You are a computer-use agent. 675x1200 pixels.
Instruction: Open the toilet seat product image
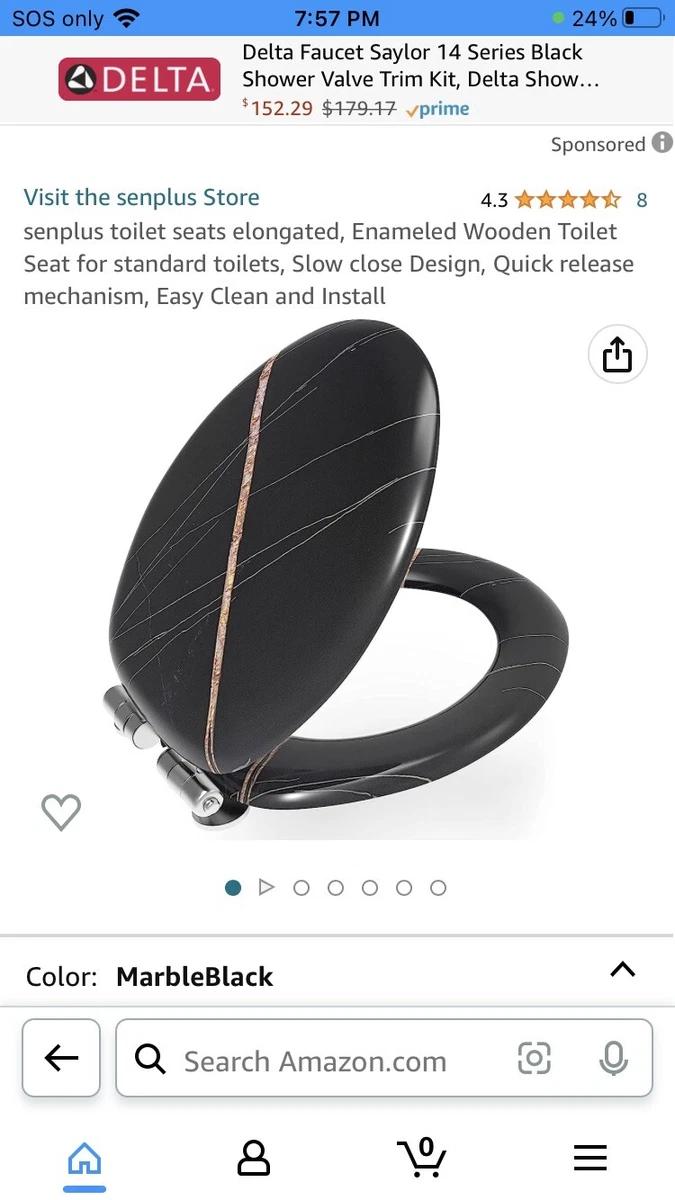(x=338, y=580)
